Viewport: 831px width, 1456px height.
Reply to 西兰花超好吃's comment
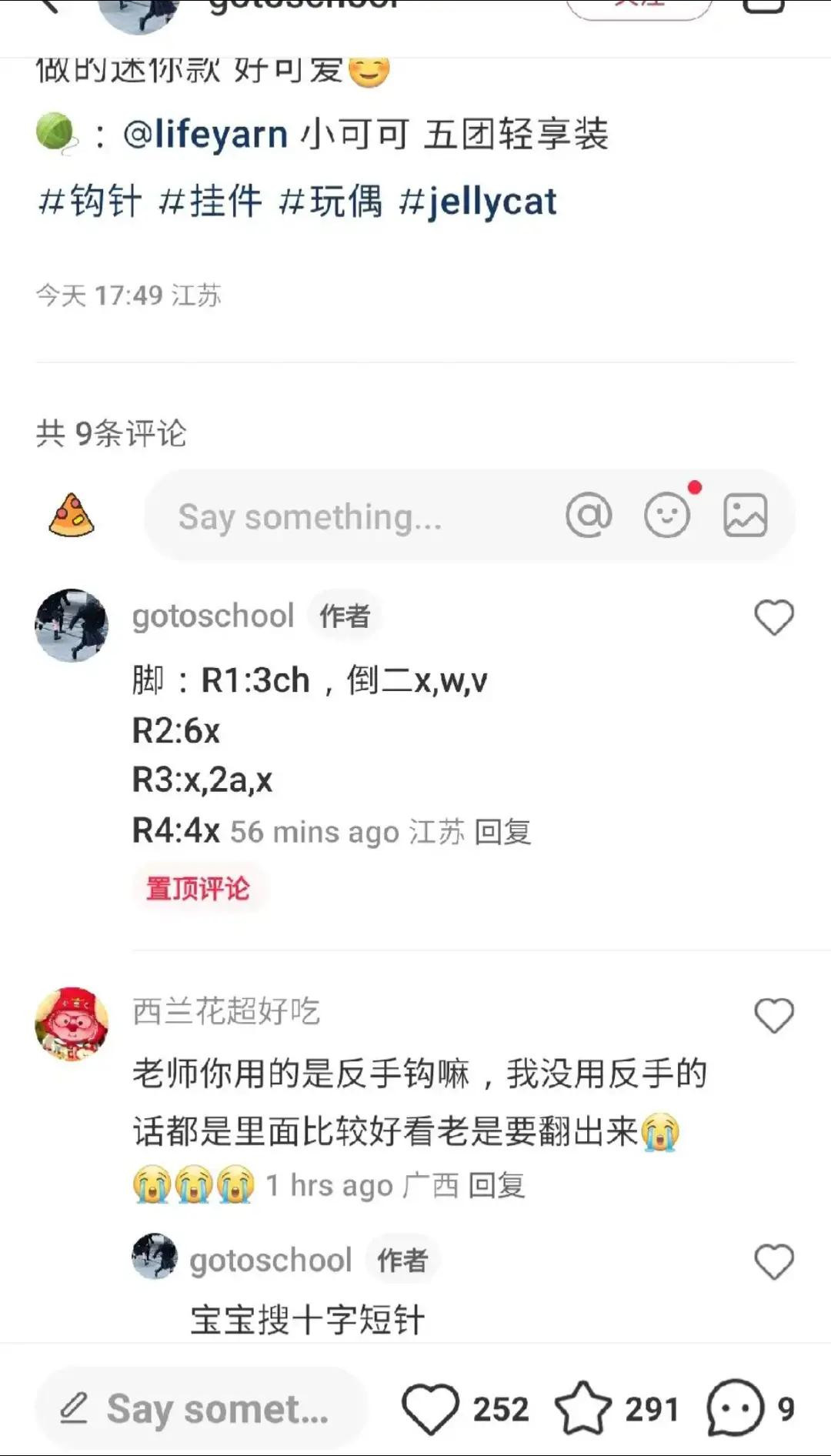click(496, 1186)
